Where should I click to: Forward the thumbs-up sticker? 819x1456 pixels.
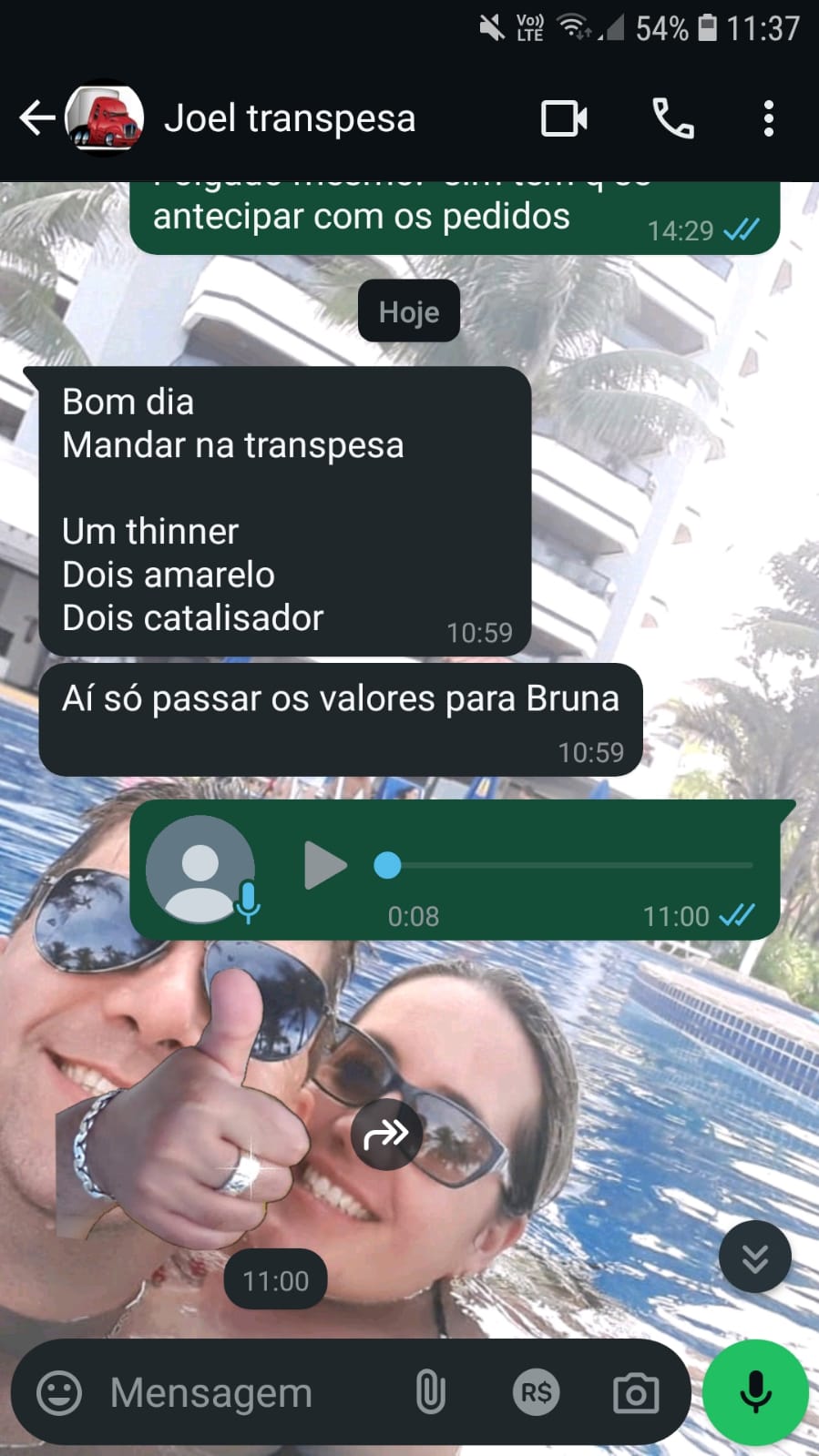click(386, 1135)
